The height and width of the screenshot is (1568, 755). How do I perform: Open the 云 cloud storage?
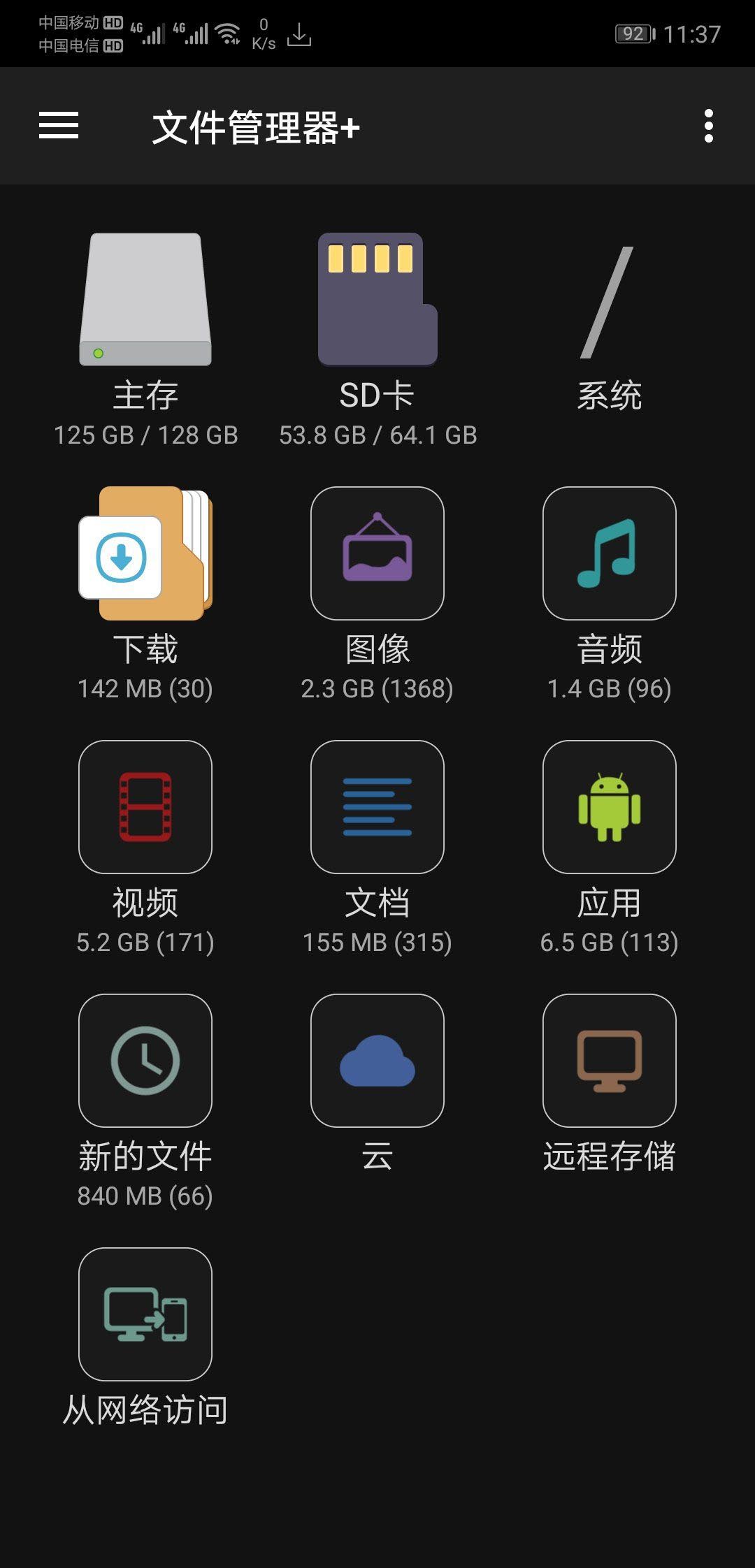tap(377, 1060)
